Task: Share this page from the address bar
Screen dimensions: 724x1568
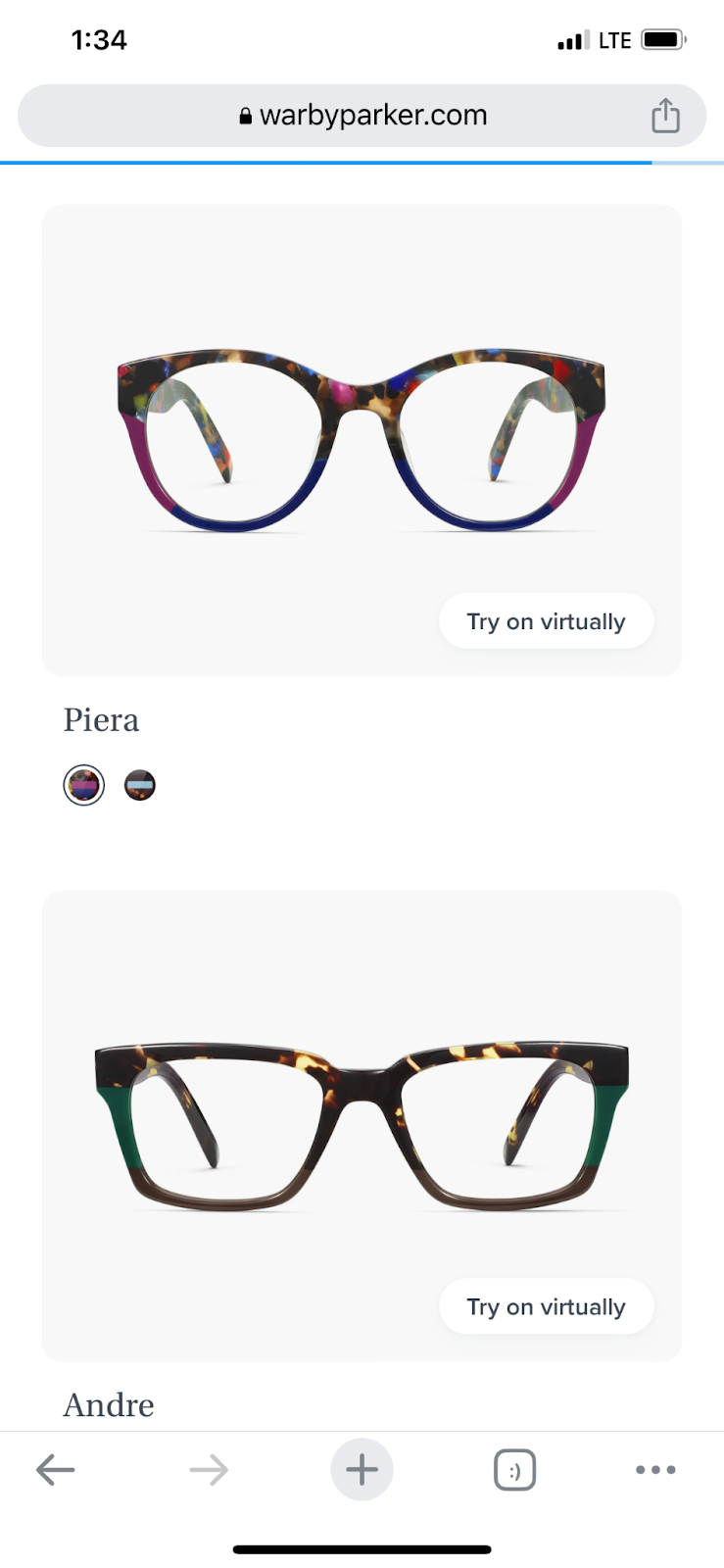Action: tap(665, 116)
